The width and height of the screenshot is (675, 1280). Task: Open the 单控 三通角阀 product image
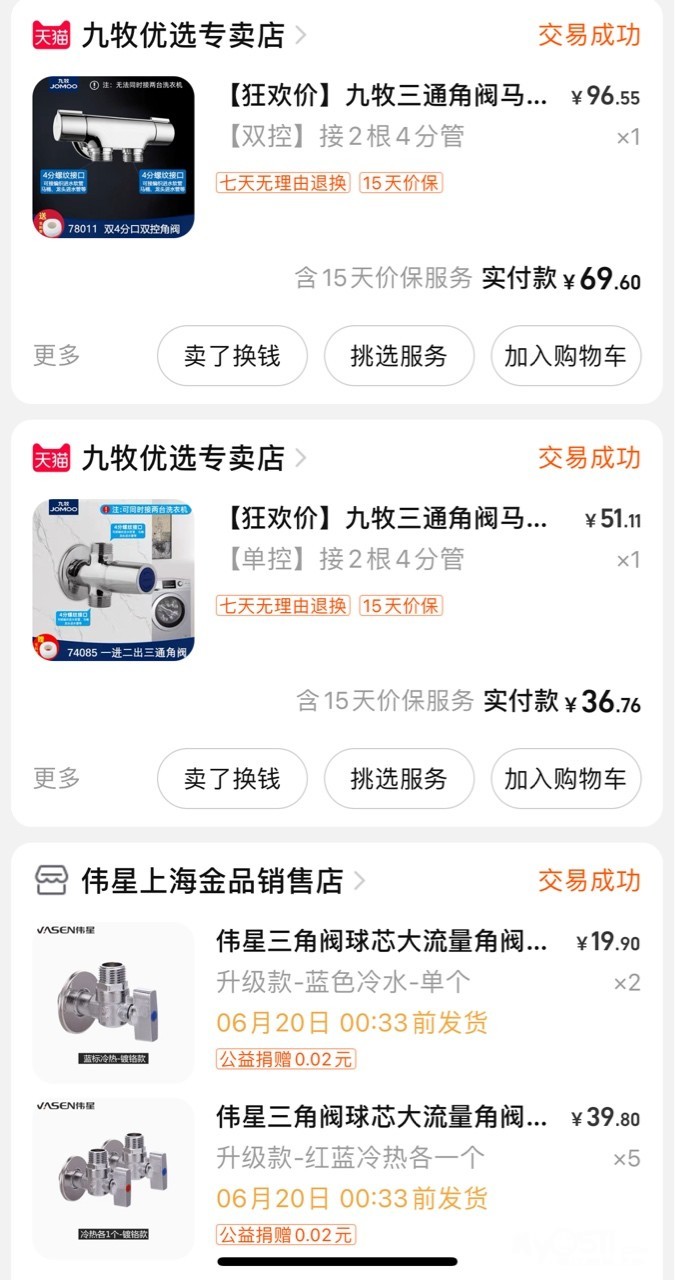[x=113, y=581]
